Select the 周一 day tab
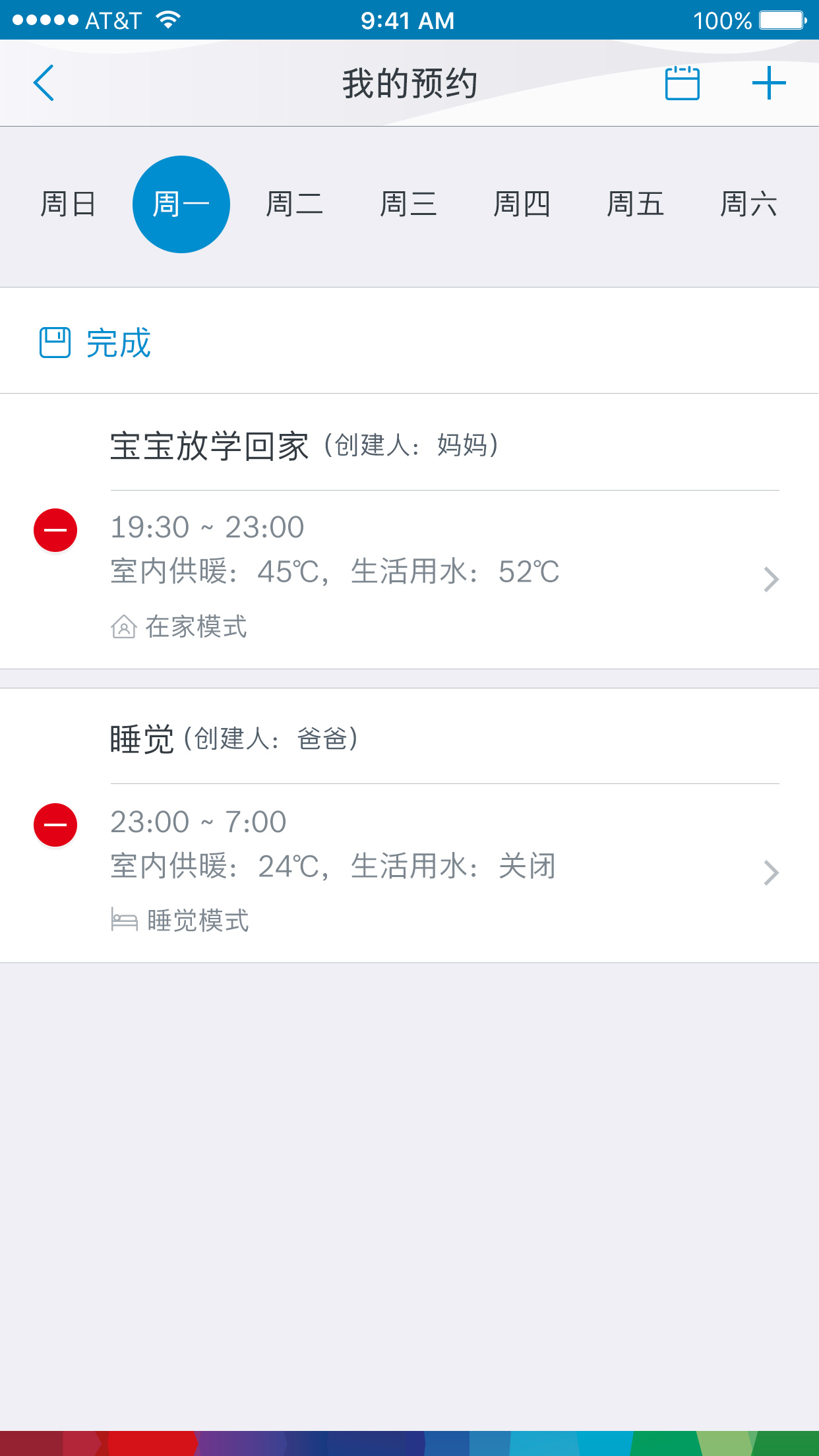 (x=181, y=204)
